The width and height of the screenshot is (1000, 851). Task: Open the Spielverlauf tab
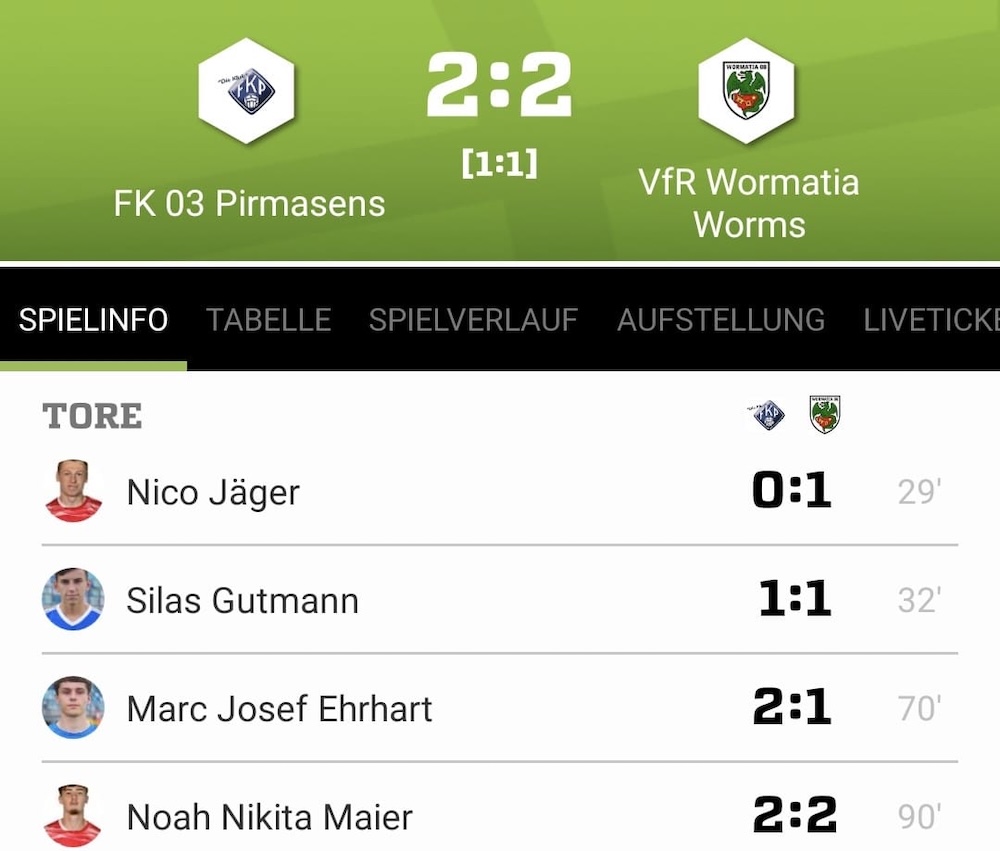tap(473, 320)
